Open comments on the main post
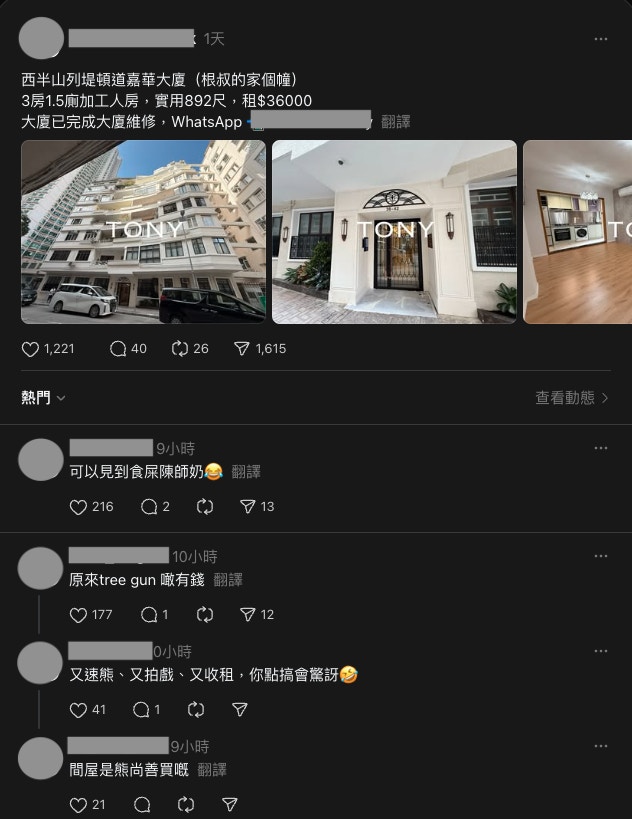 [x=117, y=349]
